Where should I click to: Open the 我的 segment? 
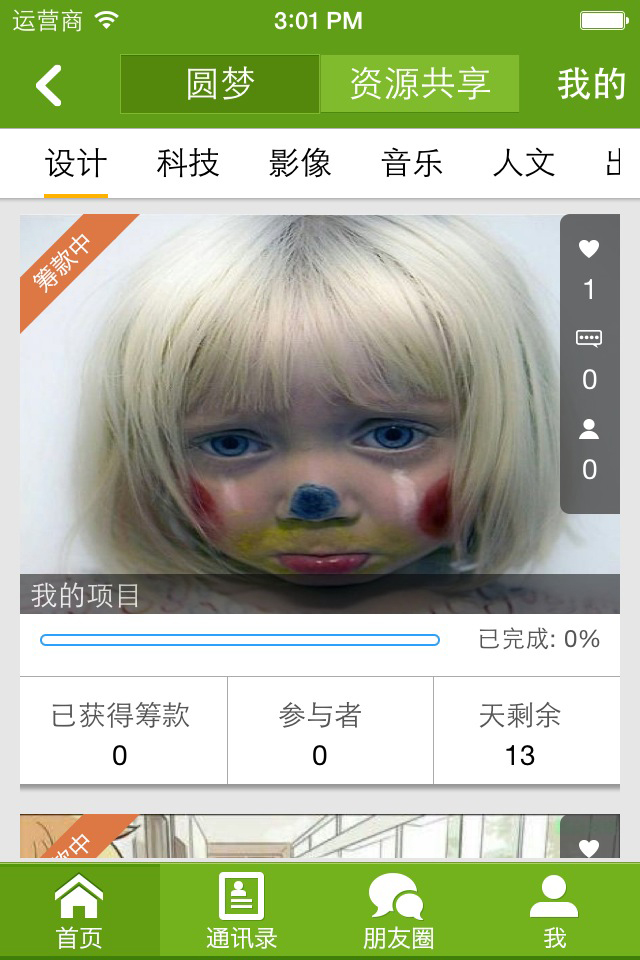(592, 85)
